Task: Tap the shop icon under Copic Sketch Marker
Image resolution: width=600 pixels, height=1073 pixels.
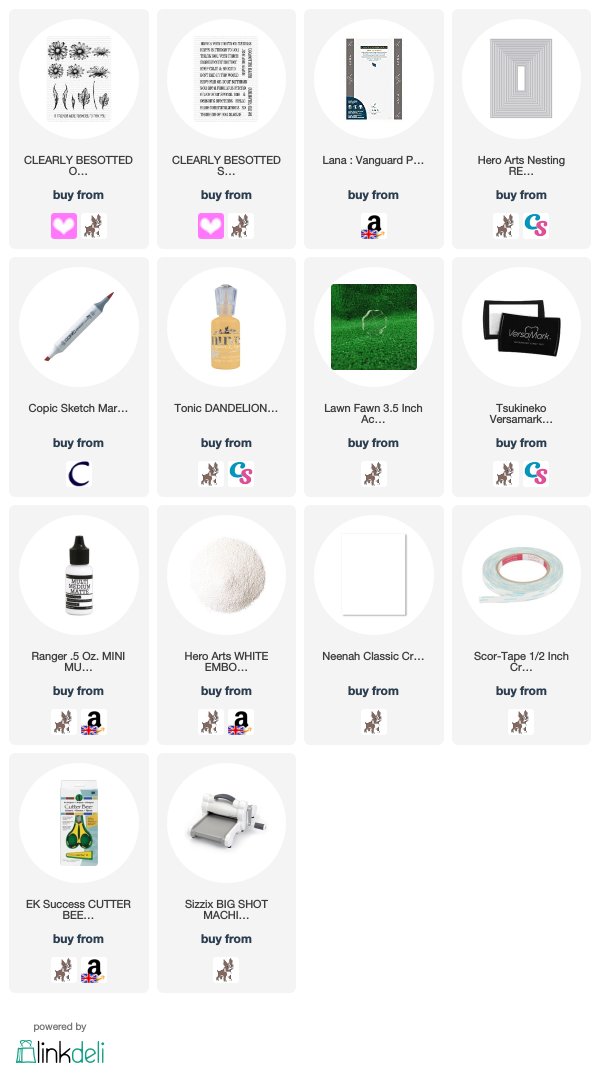Action: point(79,474)
